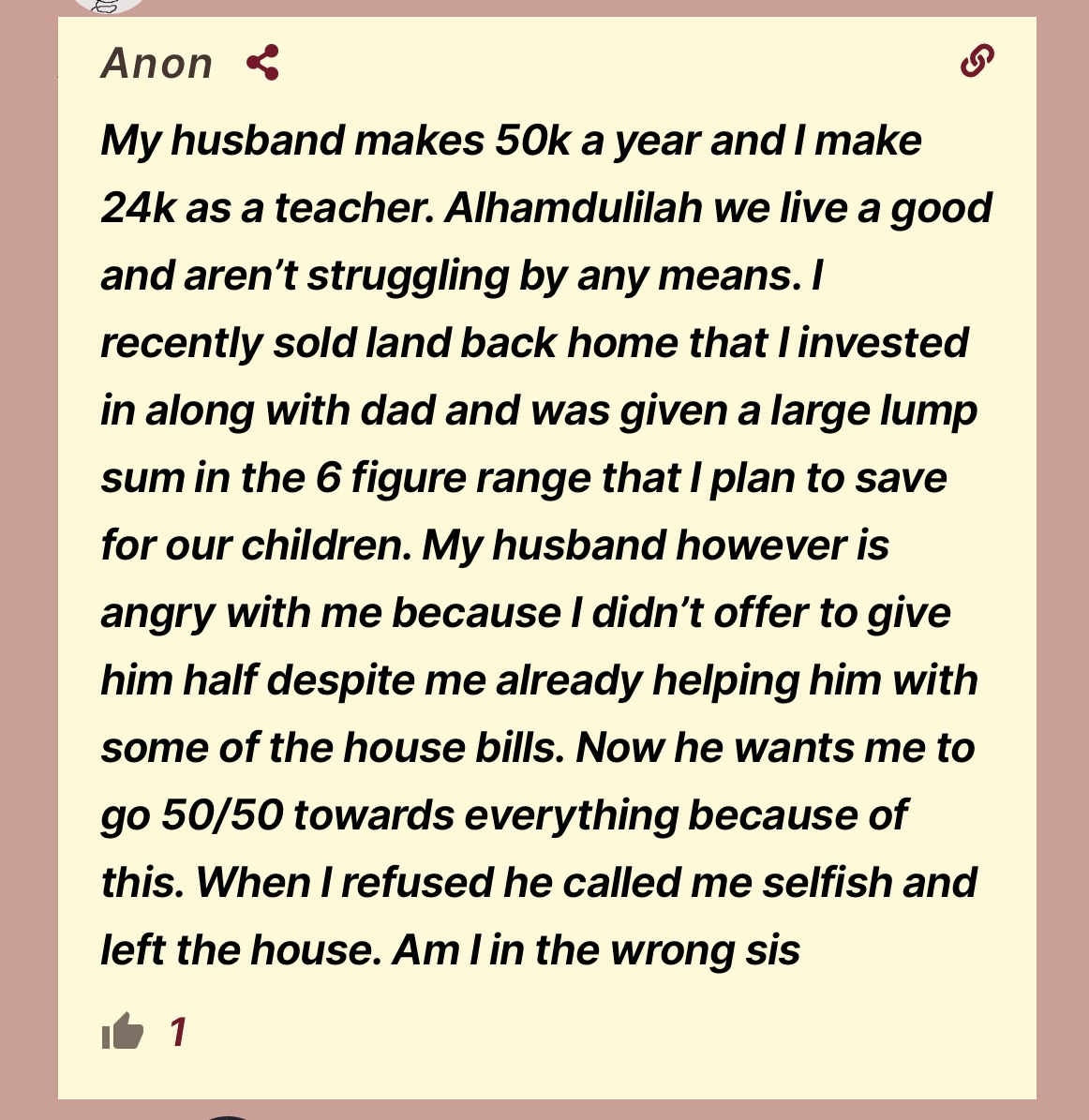
Task: Copy the link to Anon's post
Action: tap(977, 61)
